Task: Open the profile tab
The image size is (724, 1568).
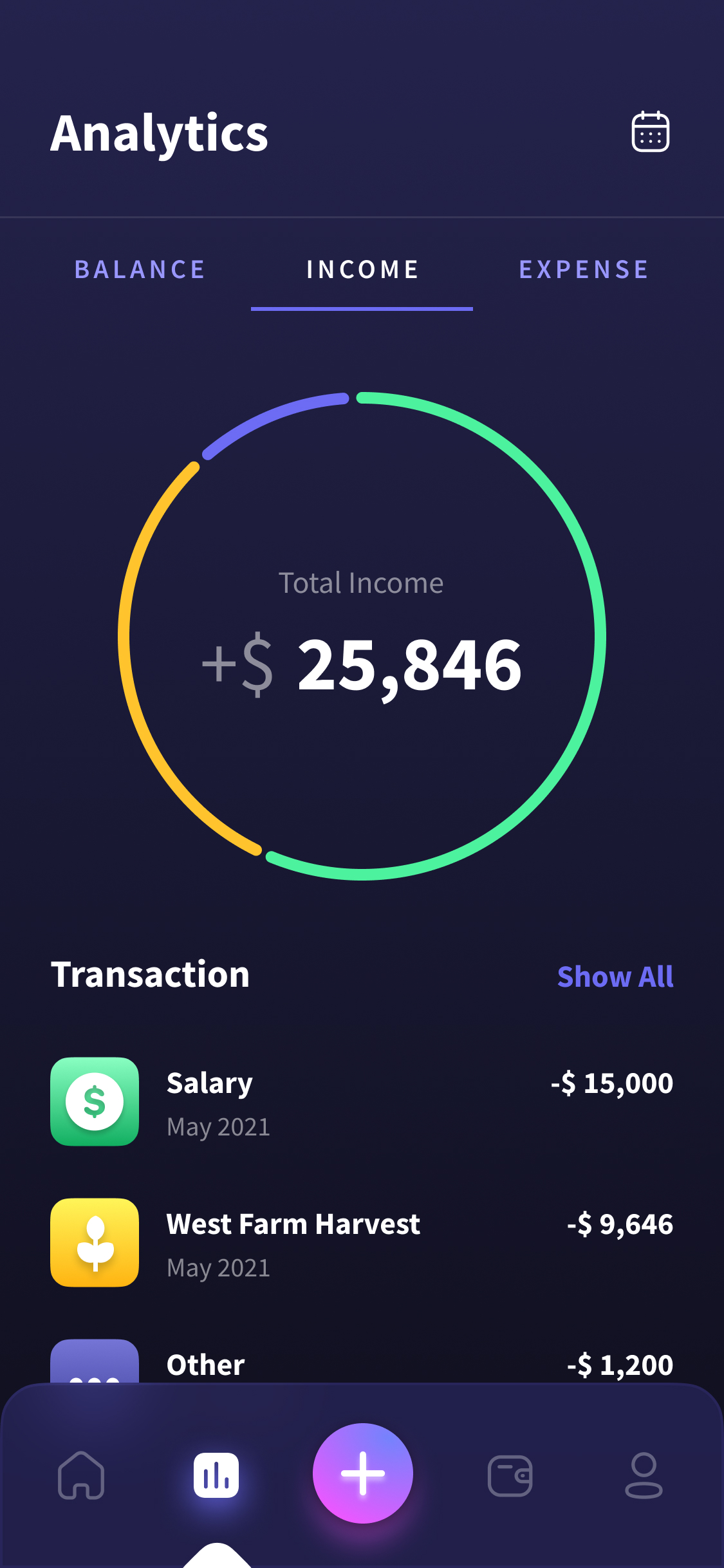Action: coord(644,1475)
